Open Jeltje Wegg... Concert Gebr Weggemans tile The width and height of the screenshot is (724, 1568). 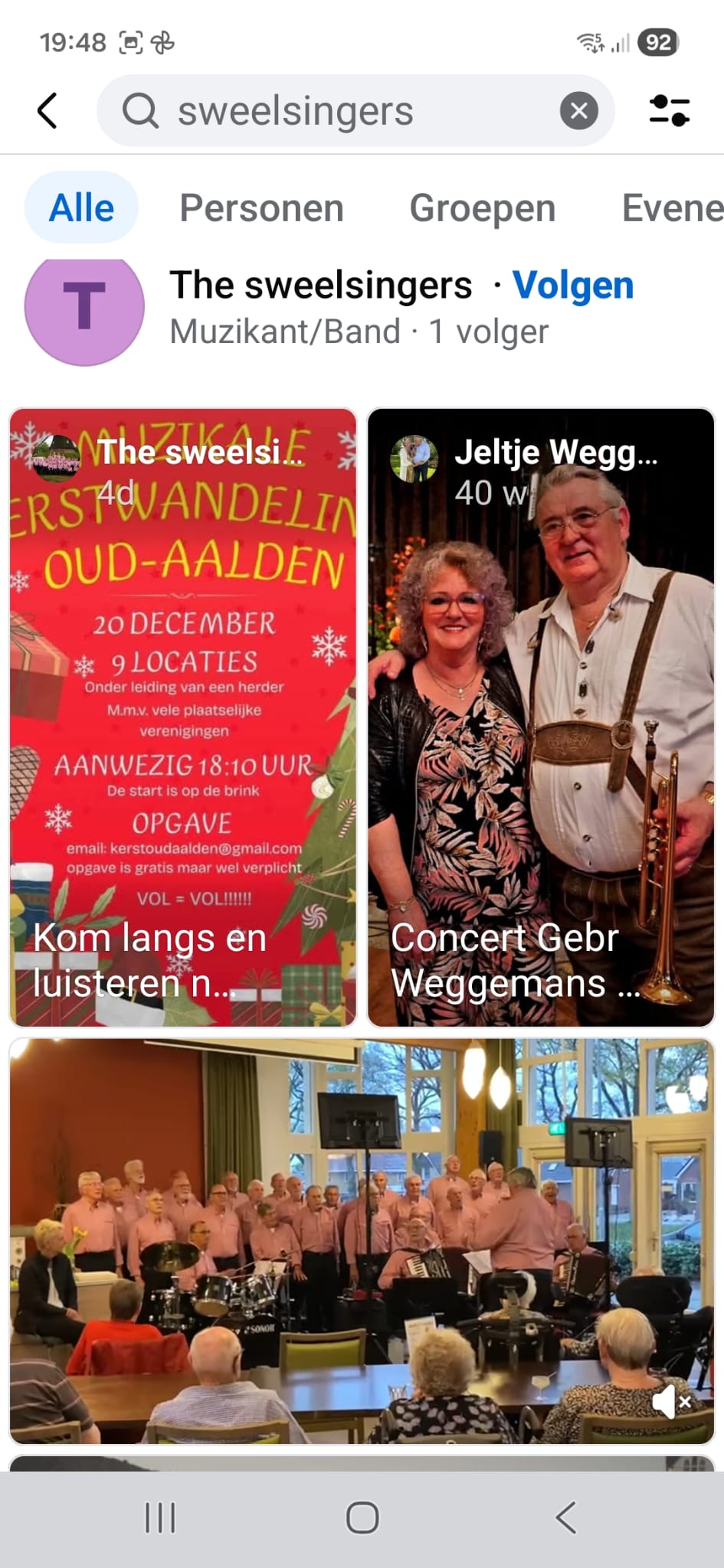point(541,717)
